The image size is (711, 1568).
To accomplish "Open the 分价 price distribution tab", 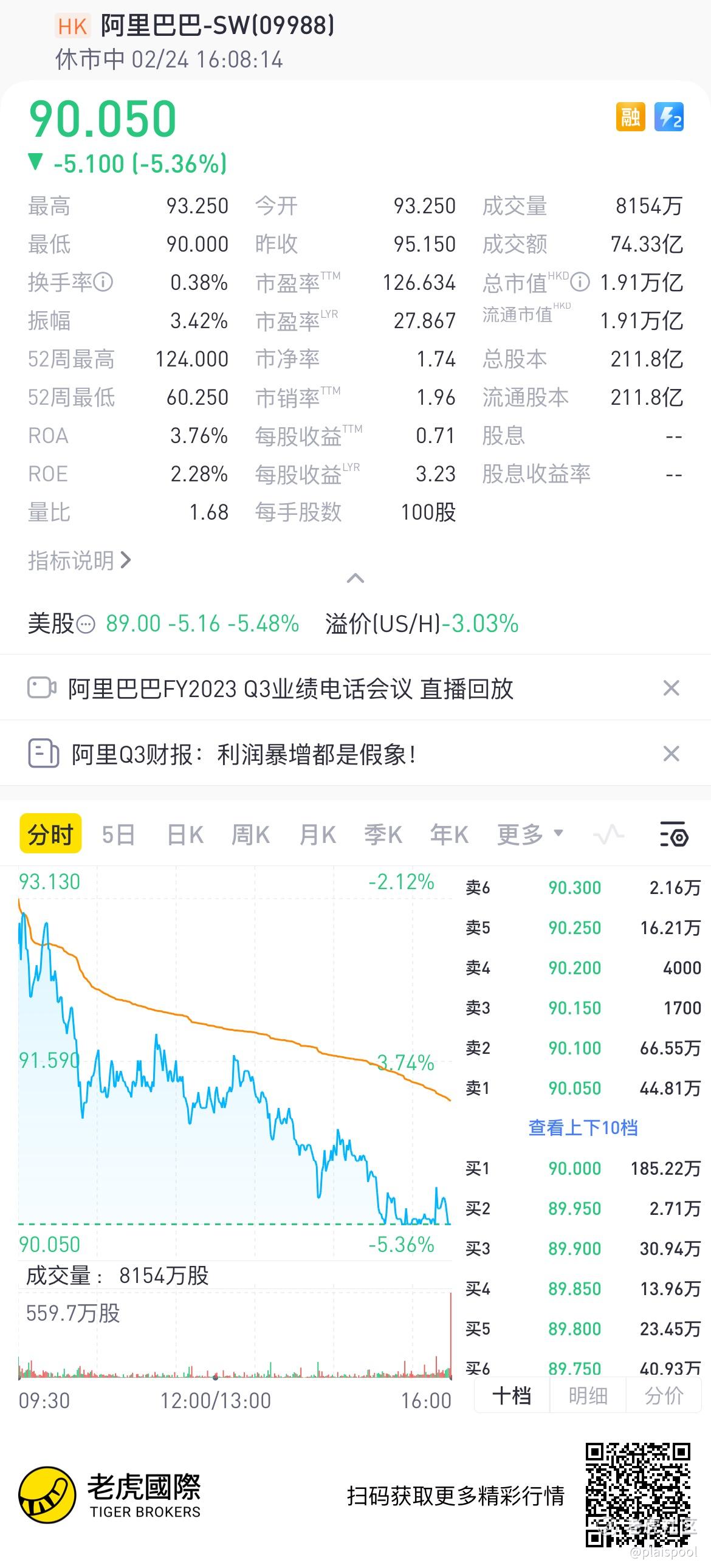I will click(664, 1396).
